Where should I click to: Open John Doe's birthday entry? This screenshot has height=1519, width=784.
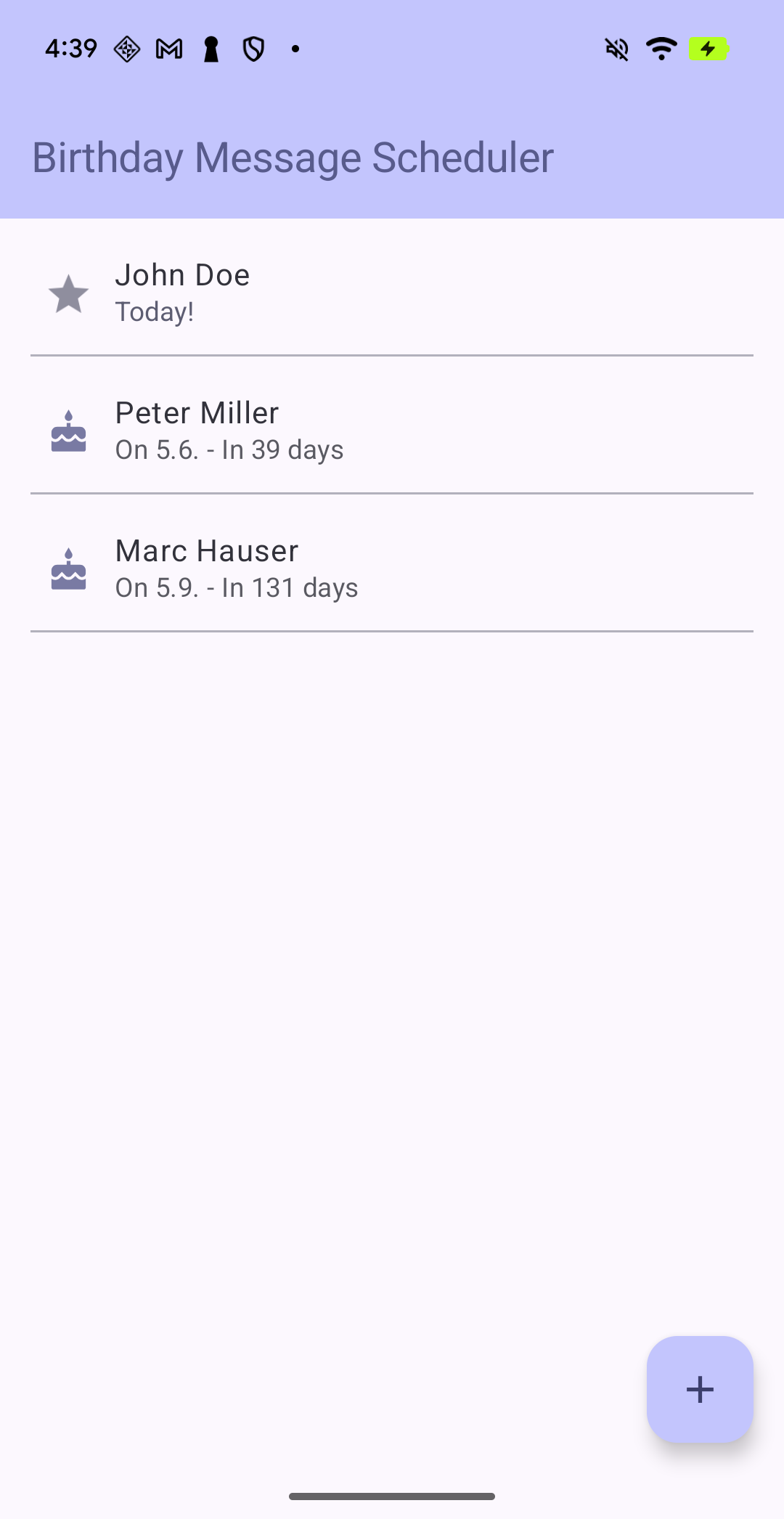click(x=392, y=293)
